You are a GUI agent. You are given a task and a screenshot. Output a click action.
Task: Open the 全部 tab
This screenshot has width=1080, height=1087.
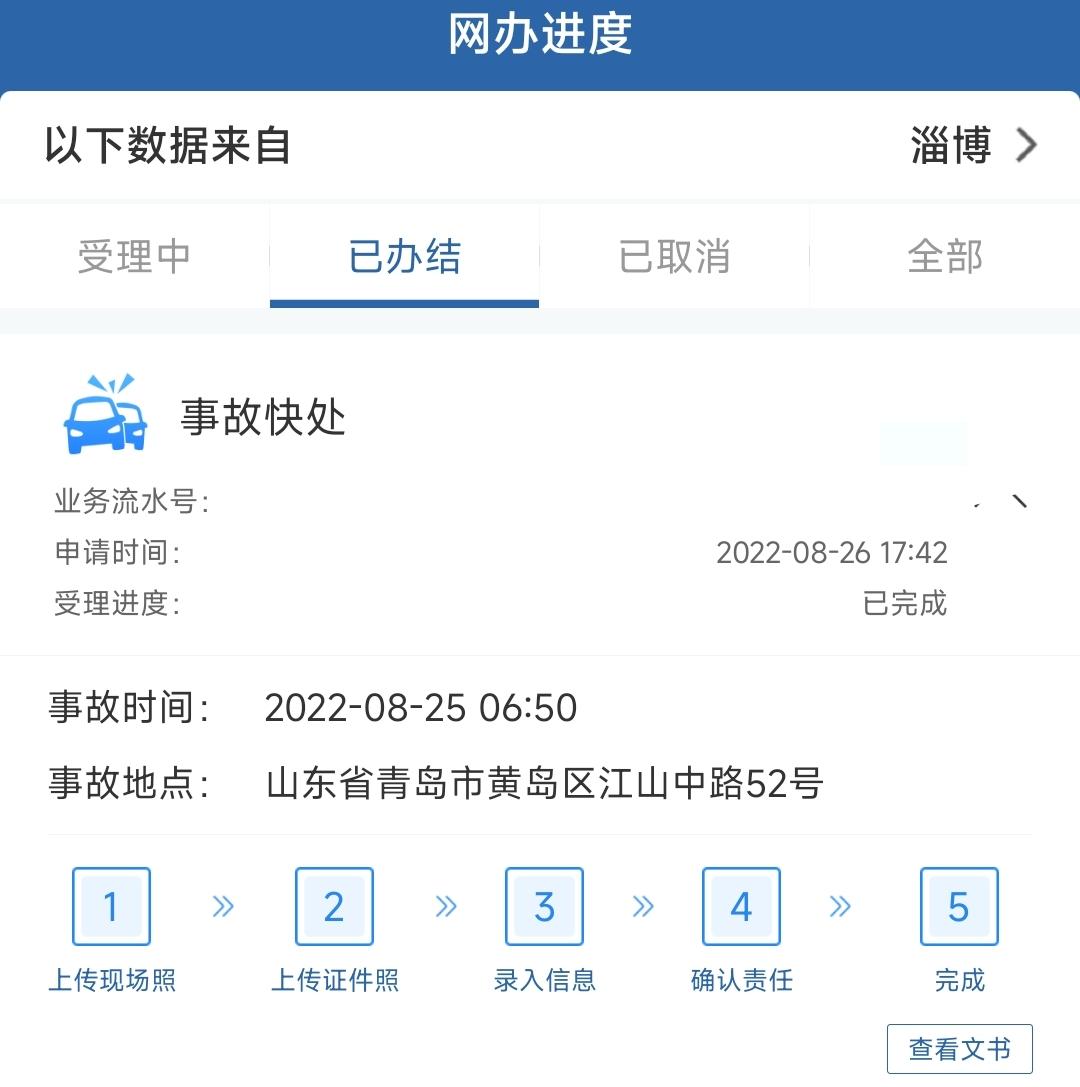[x=944, y=256]
